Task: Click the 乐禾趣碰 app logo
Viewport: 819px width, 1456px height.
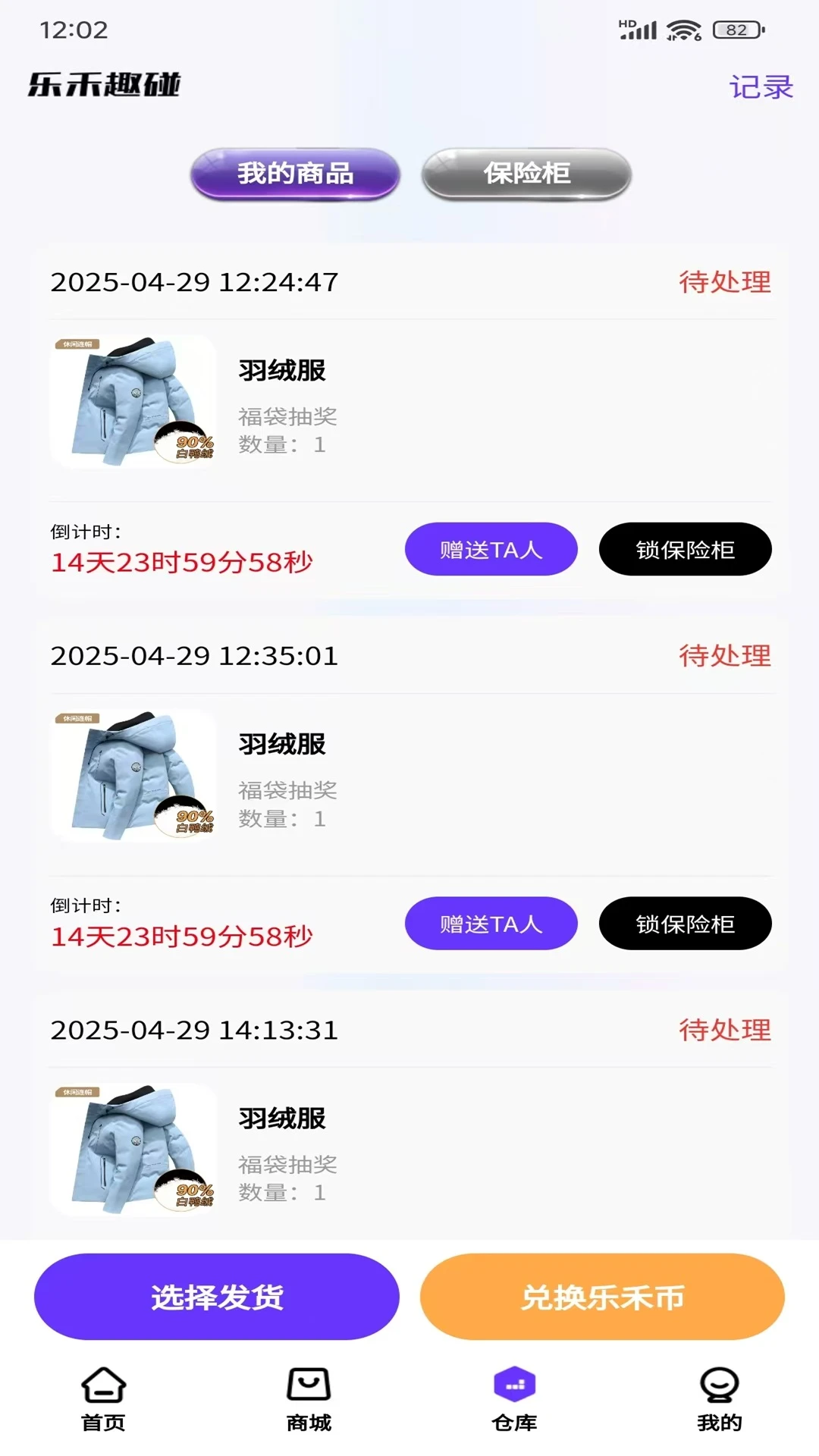Action: click(x=105, y=86)
